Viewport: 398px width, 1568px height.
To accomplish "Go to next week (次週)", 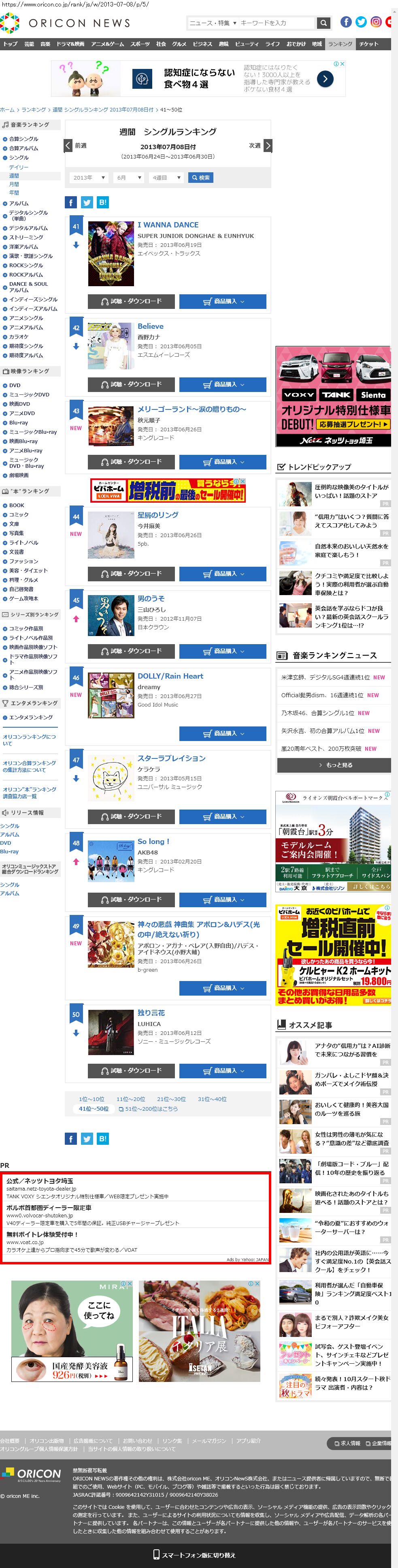I will (x=260, y=146).
